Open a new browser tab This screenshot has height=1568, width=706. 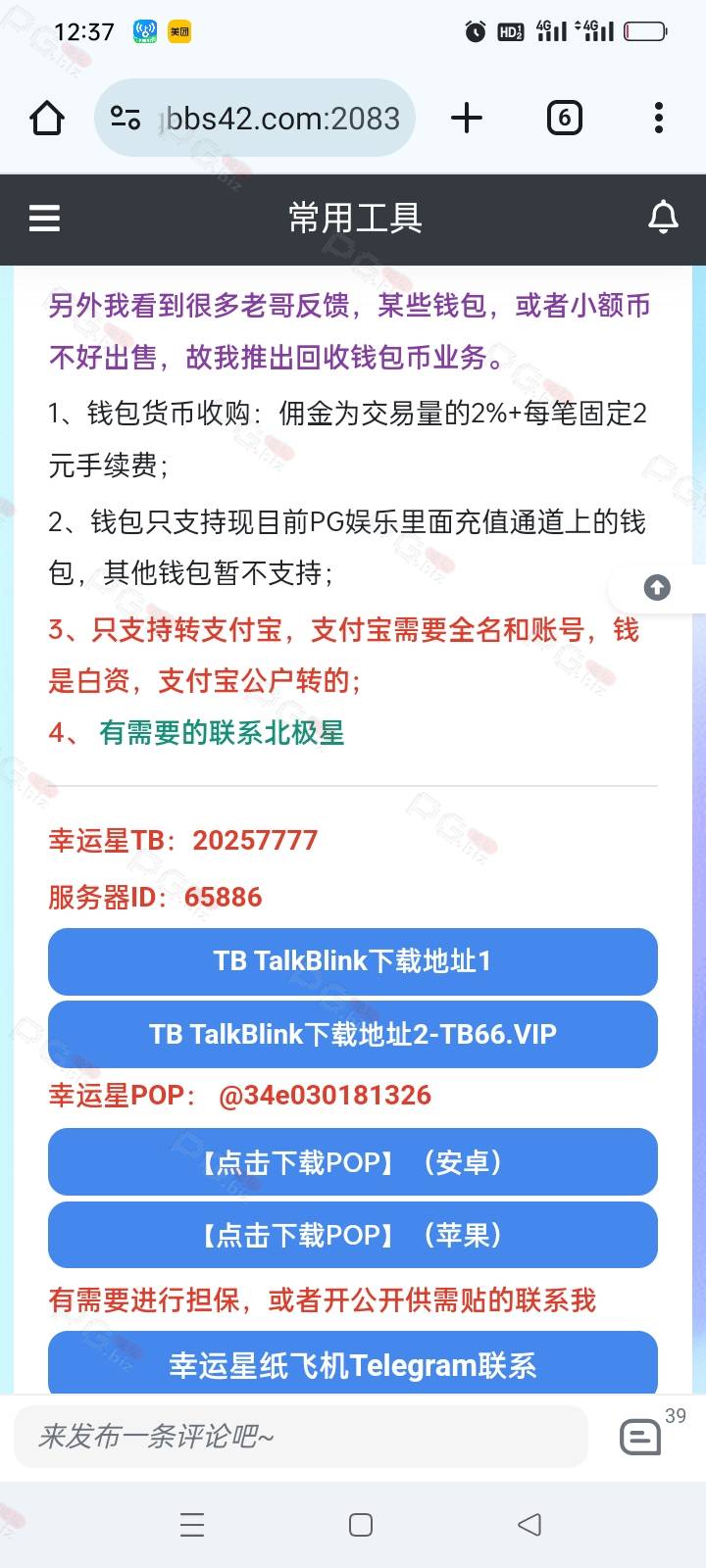(467, 119)
